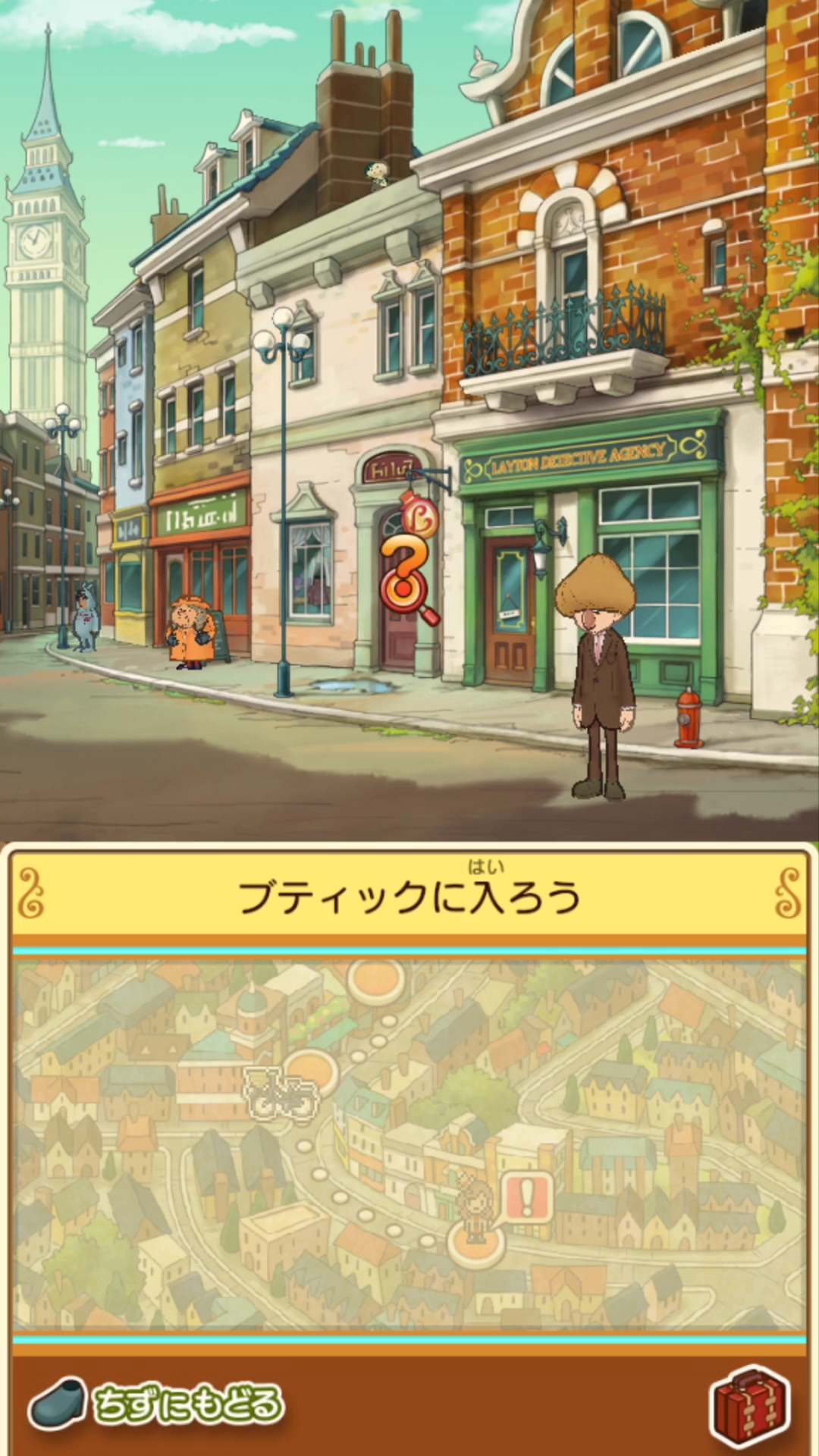Talk to the character in blue costume
Viewport: 819px width, 1456px height.
click(x=84, y=617)
